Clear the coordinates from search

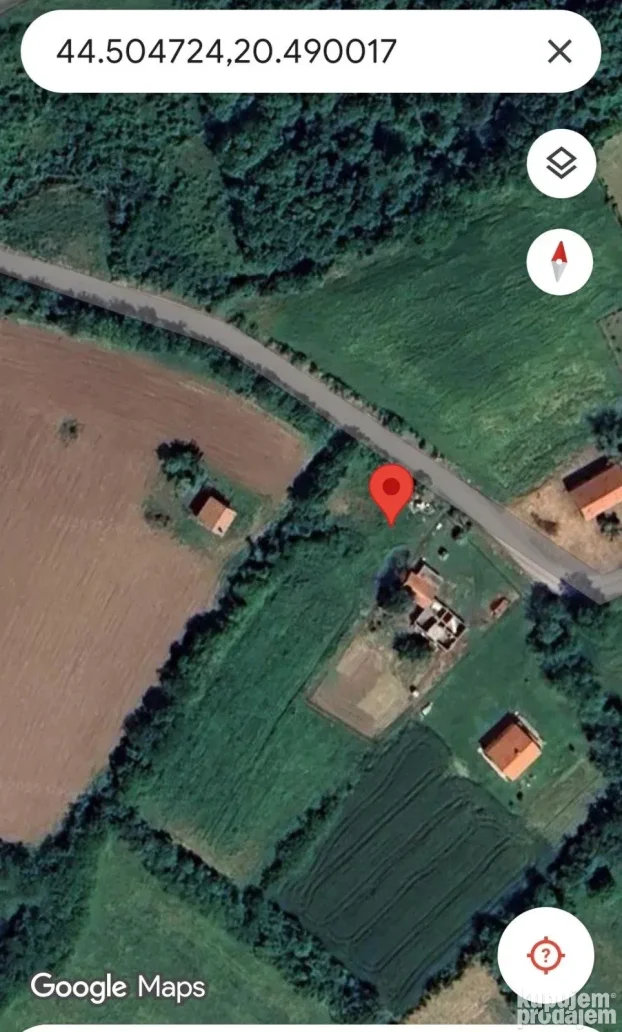click(x=560, y=52)
